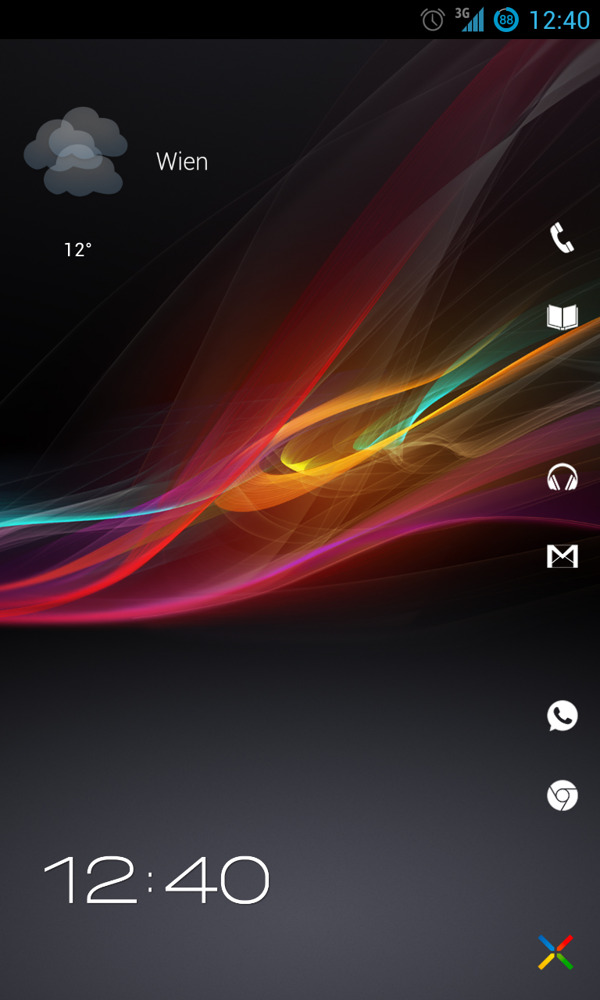
Task: Open the app drawer colorful X icon
Action: pos(555,952)
